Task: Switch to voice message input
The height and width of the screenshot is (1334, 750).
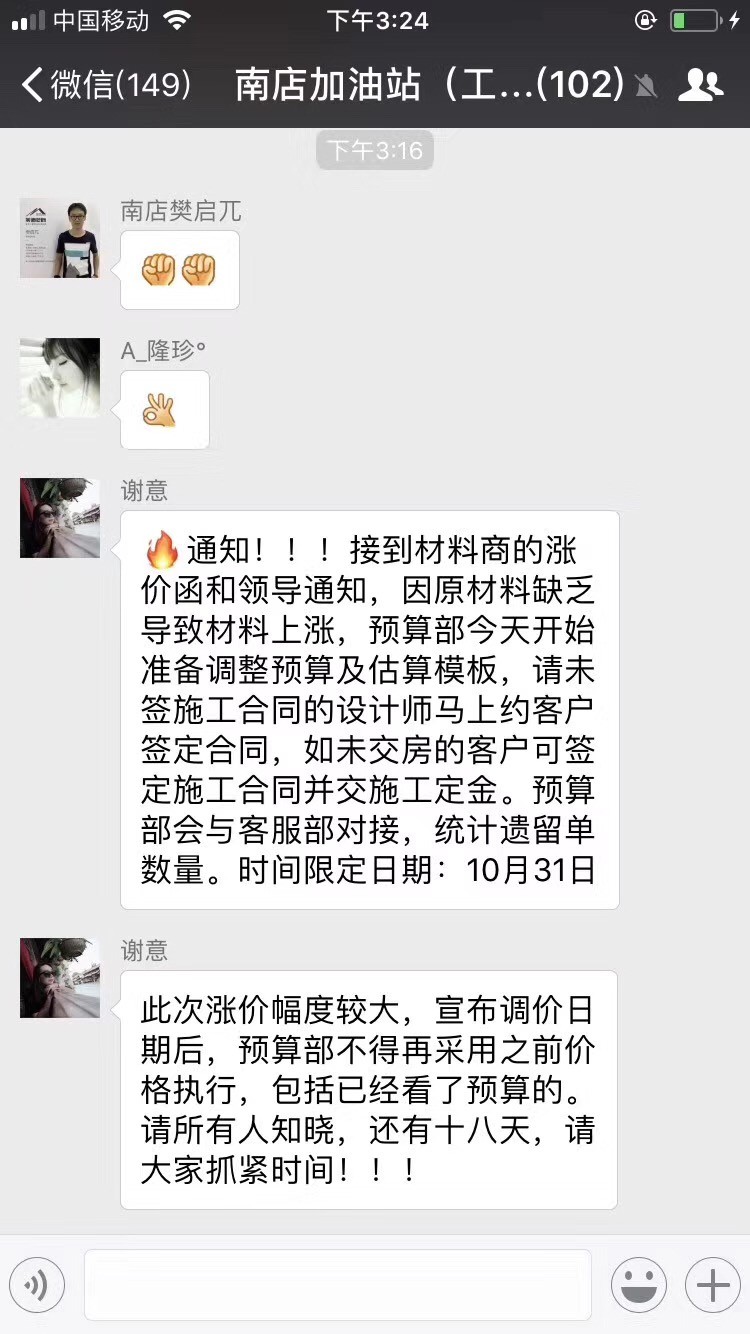Action: tap(37, 1285)
